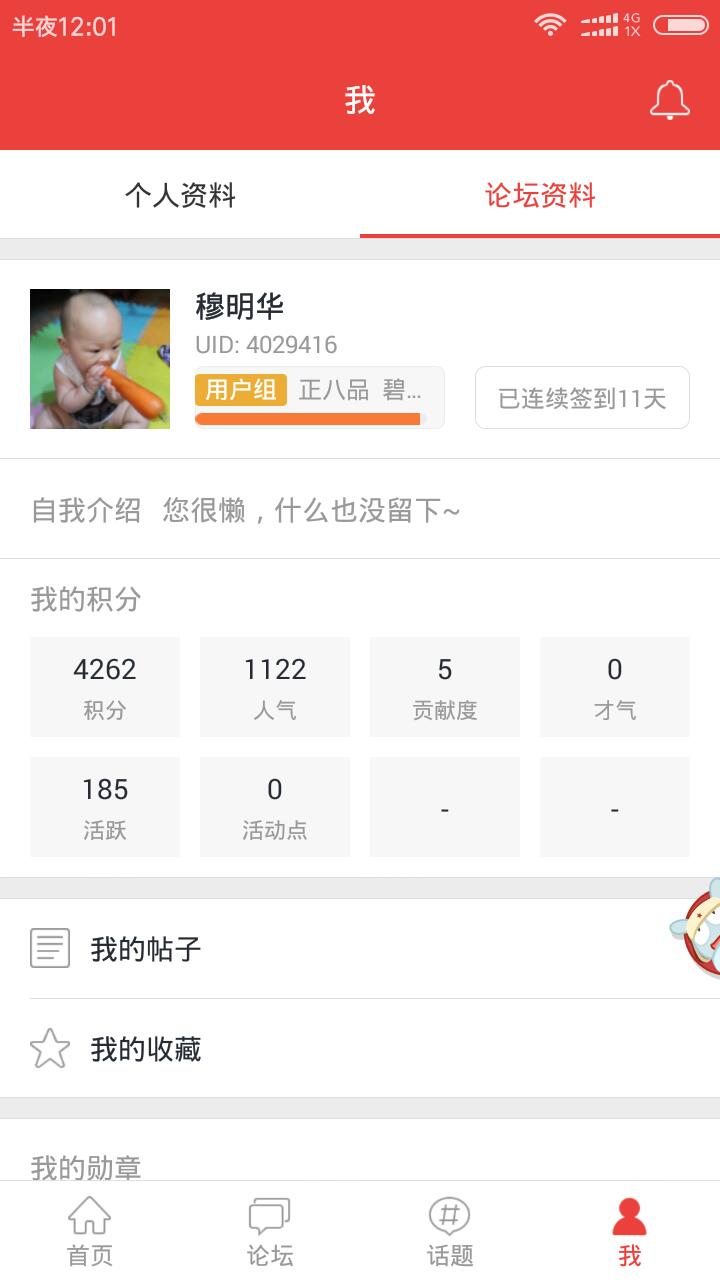Go to the 首页 tab
The height and width of the screenshot is (1280, 720).
coord(90,1232)
